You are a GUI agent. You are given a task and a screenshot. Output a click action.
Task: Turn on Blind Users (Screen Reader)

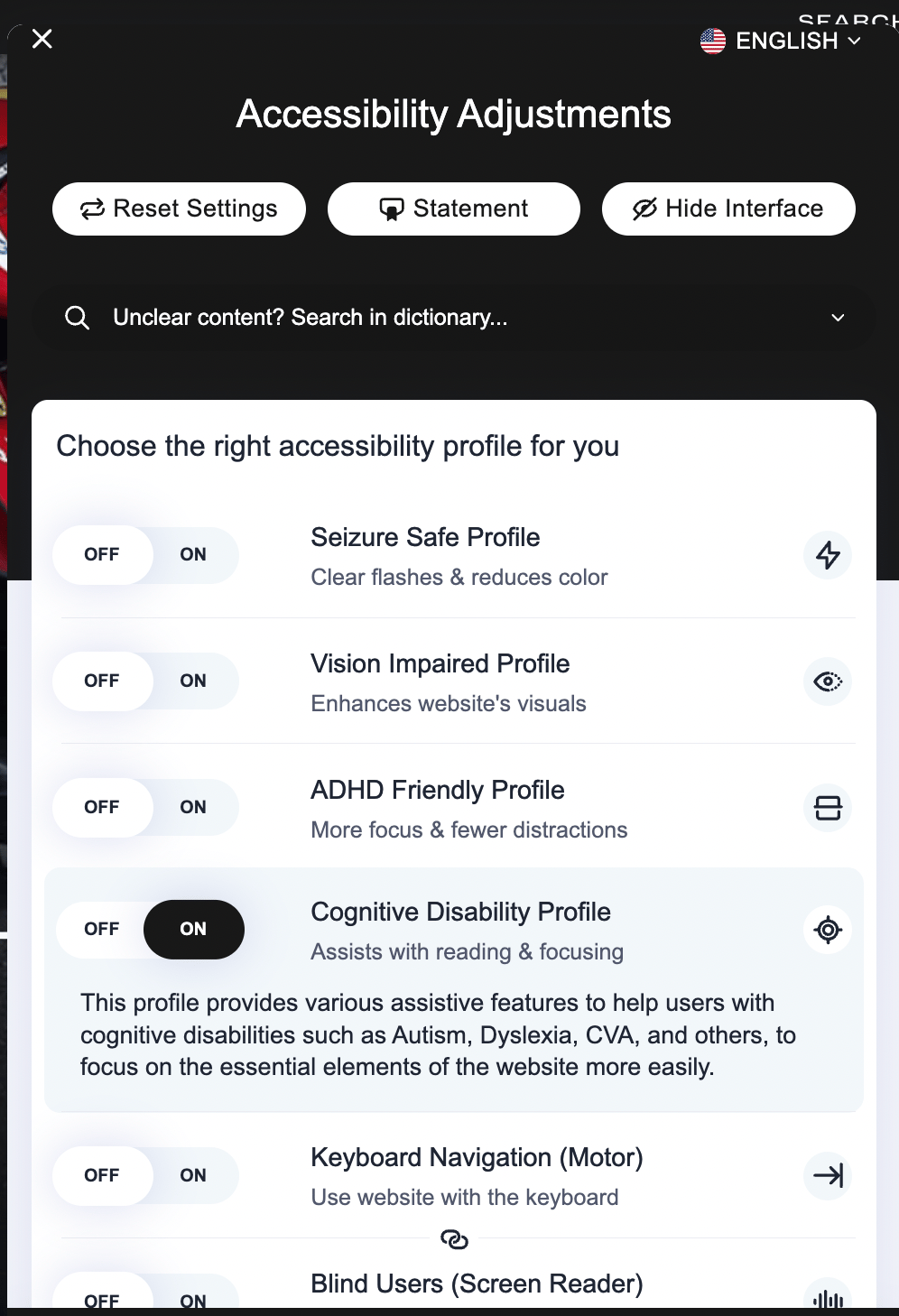(193, 1300)
